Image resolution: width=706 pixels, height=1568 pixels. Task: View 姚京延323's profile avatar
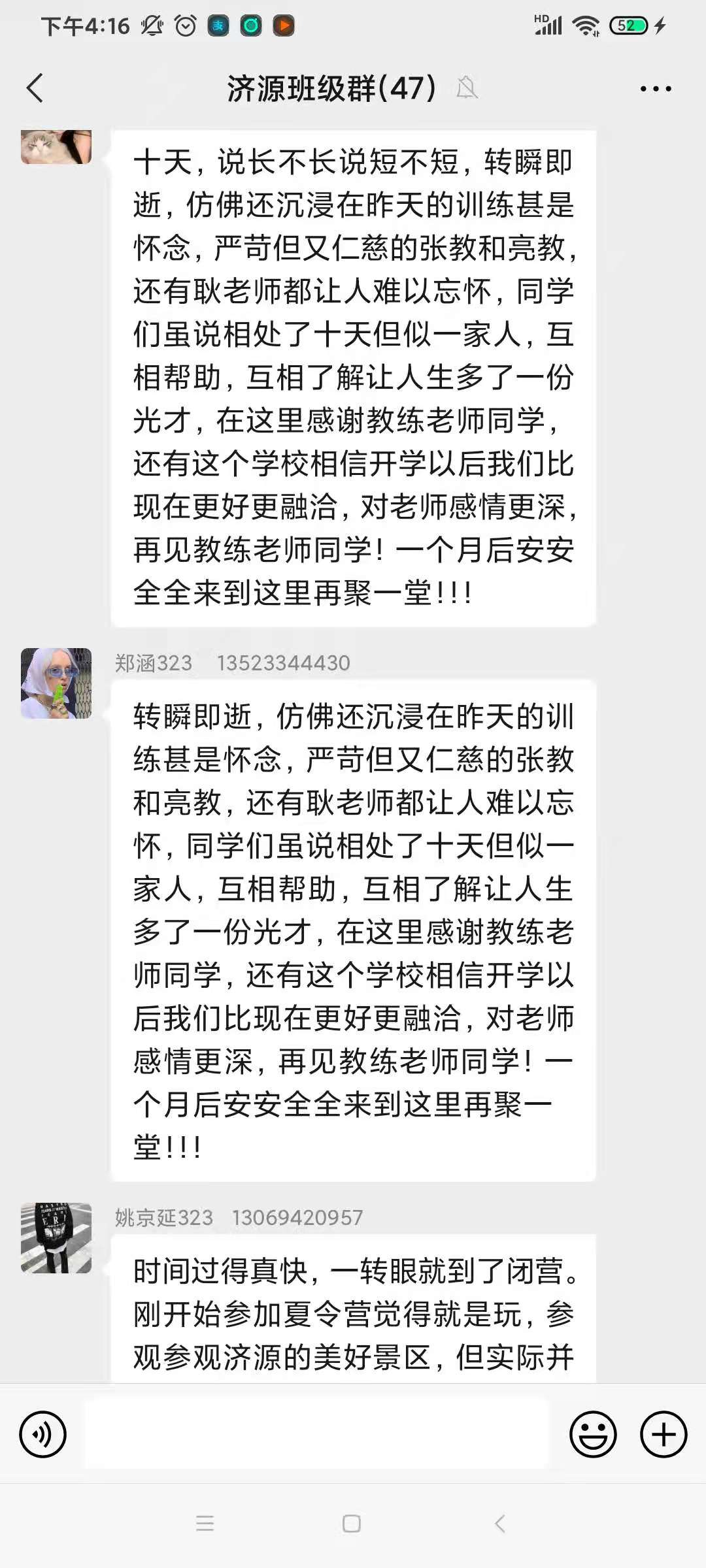(x=56, y=1238)
